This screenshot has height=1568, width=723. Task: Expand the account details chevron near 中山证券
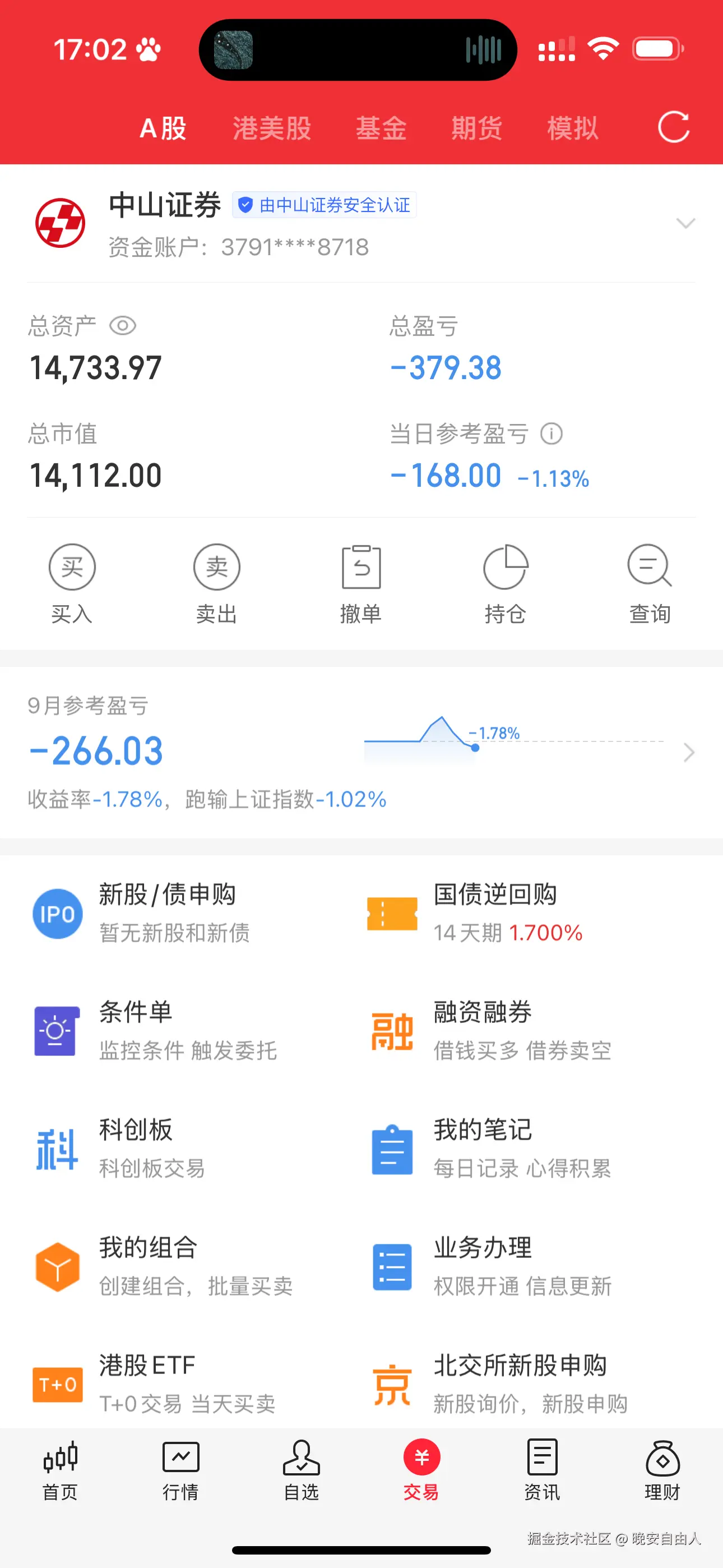687,224
